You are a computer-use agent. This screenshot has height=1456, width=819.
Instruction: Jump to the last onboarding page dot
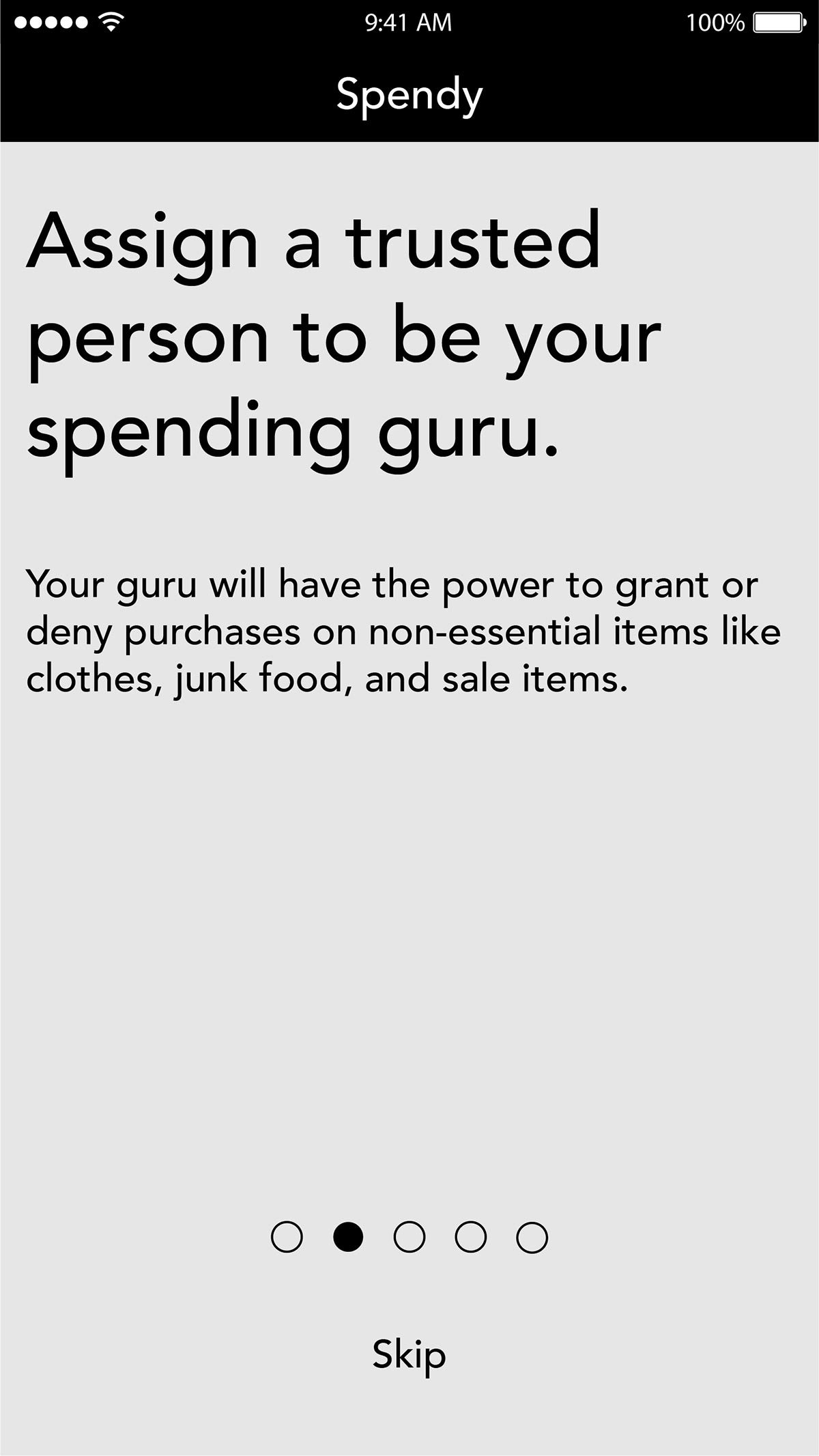(x=532, y=1237)
